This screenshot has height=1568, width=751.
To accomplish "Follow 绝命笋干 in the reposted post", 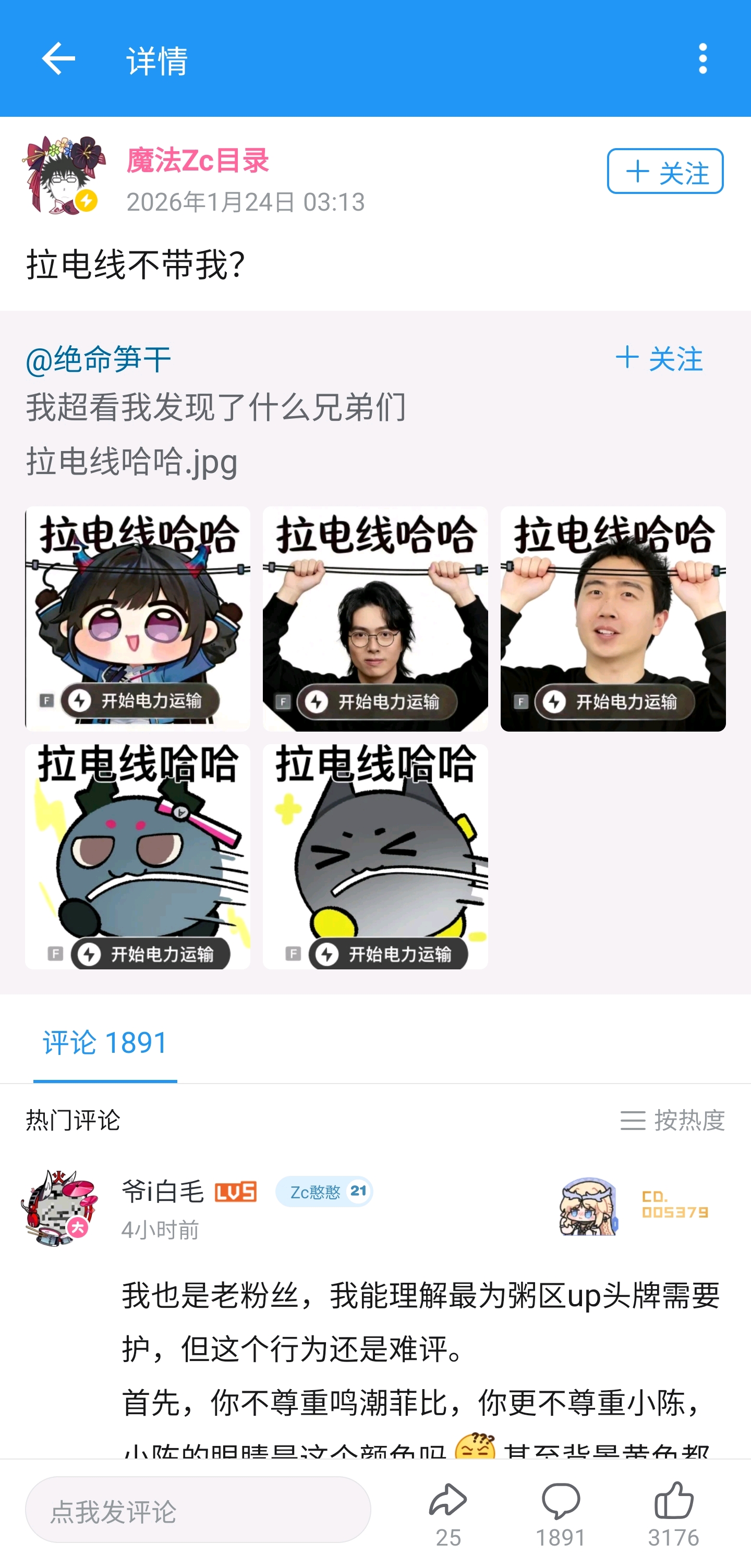I will pos(660,359).
